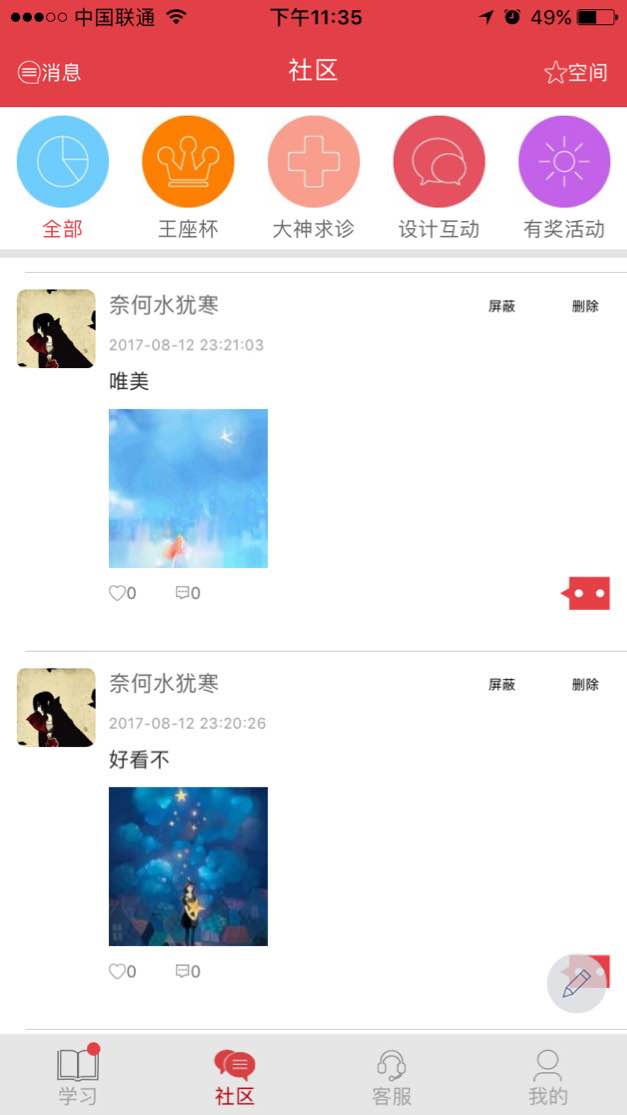
Task: Switch to the 学习 tab
Action: 78,1075
